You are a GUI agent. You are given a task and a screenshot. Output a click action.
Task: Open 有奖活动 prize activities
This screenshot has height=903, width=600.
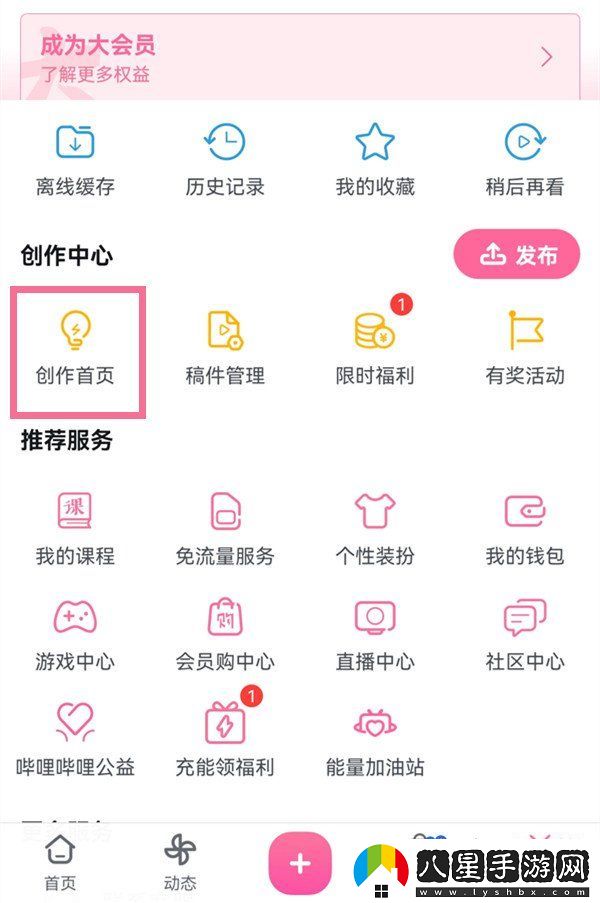click(524, 350)
